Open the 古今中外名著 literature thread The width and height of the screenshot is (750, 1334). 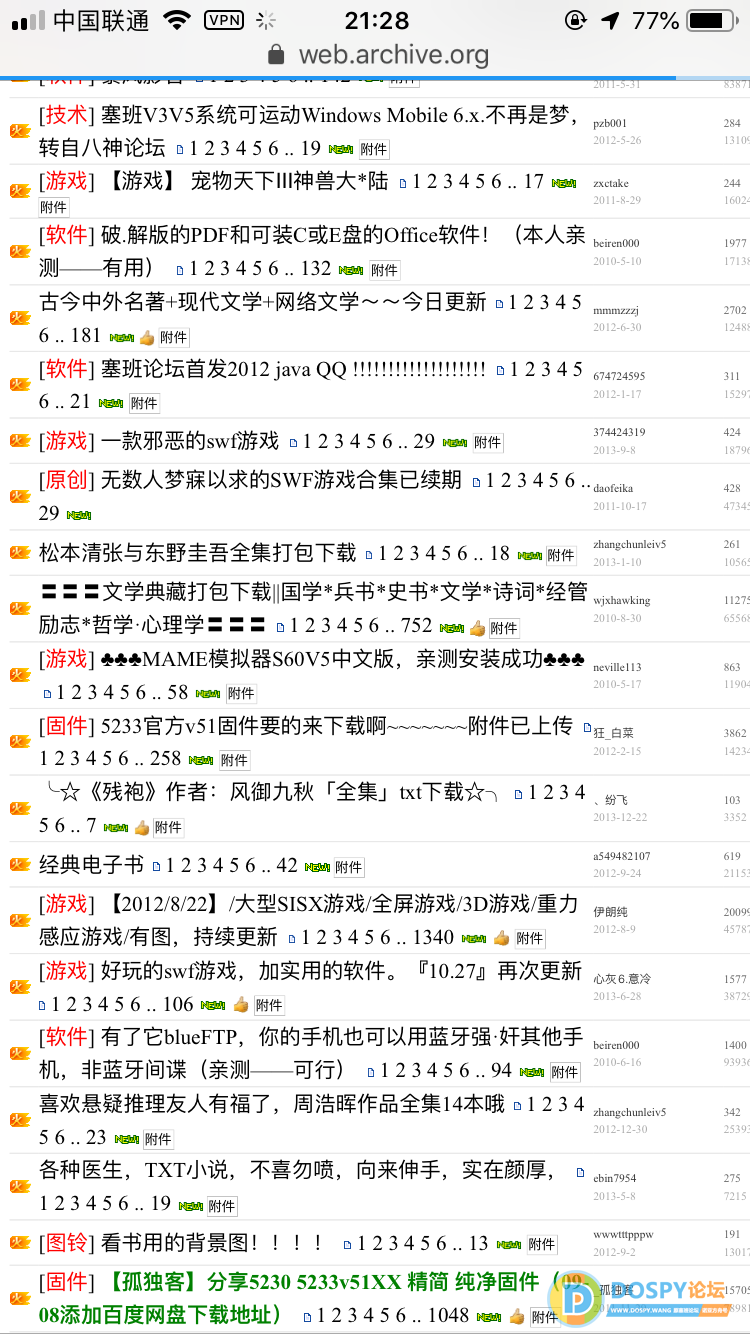262,303
